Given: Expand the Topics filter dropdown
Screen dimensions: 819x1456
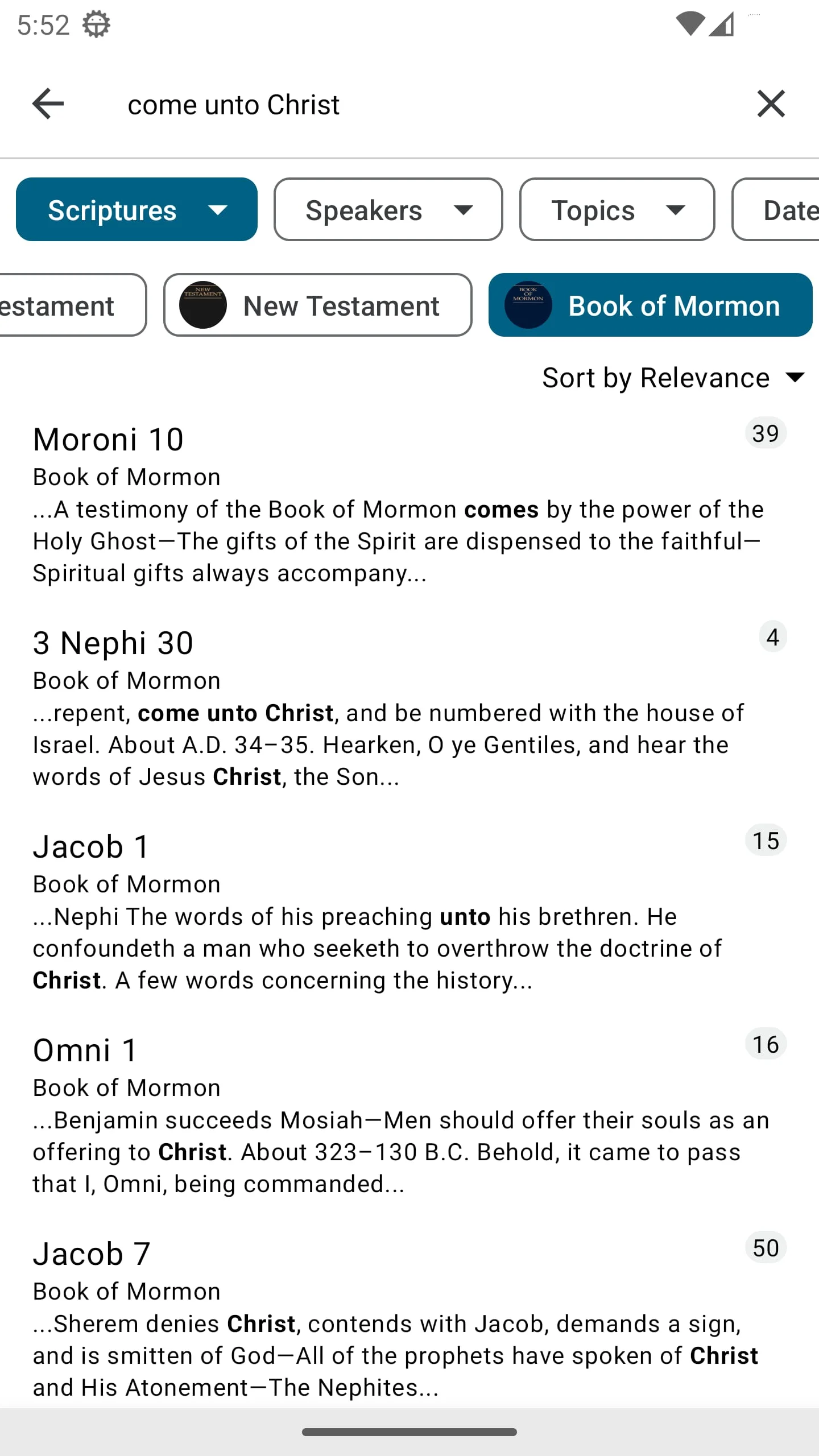Looking at the screenshot, I should point(617,209).
